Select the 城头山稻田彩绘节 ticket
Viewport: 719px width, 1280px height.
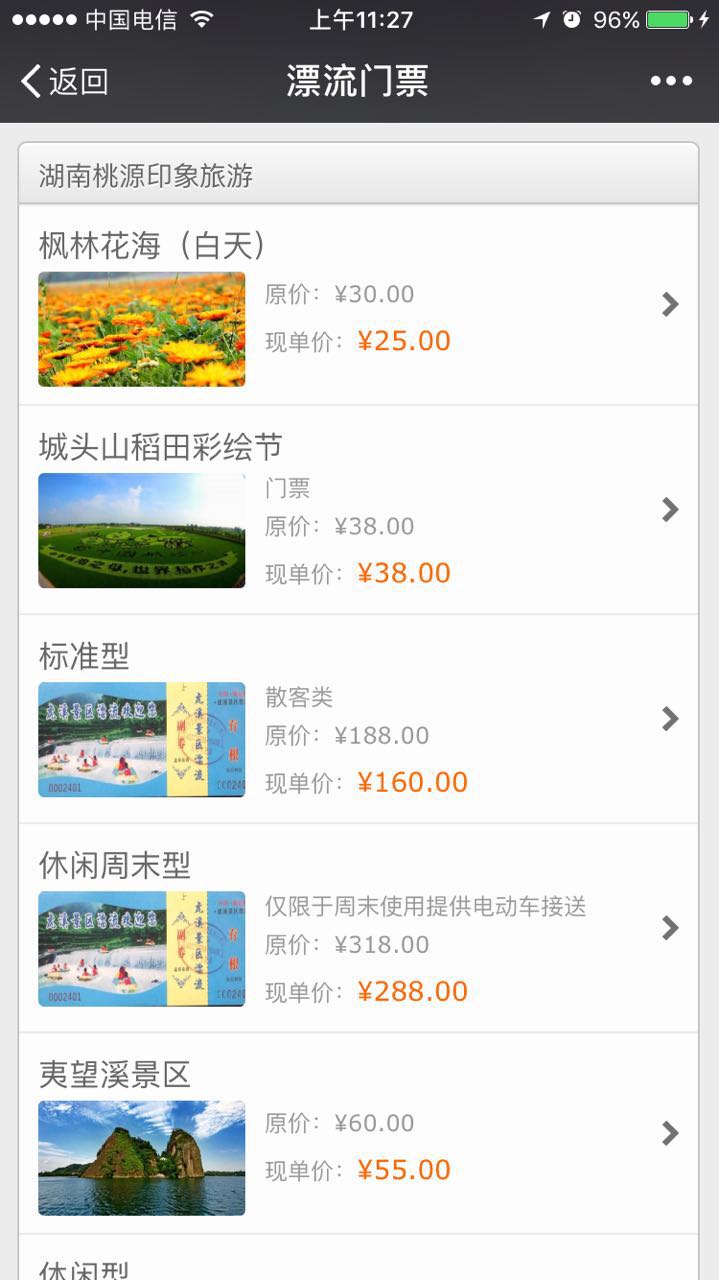(358, 510)
